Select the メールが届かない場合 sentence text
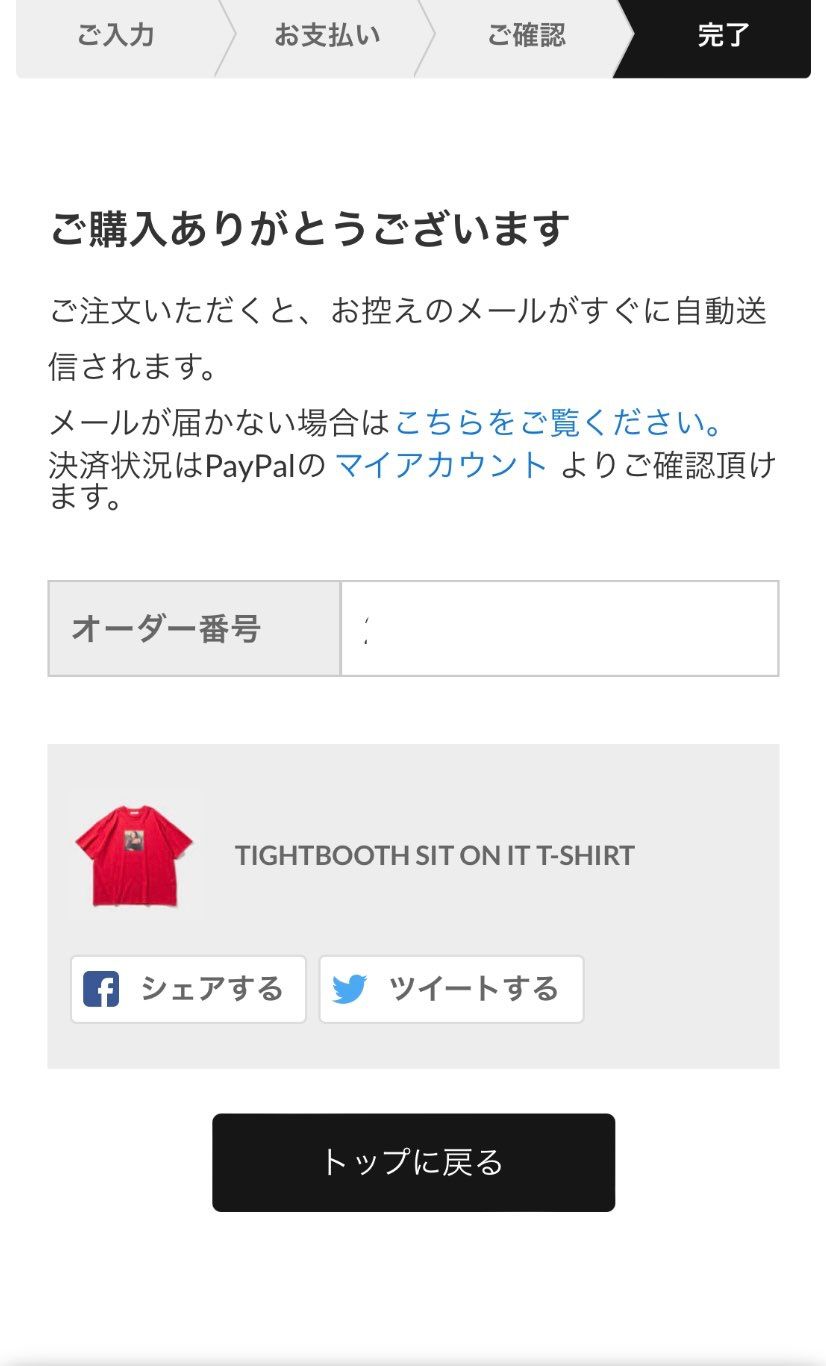Viewport: 826px width, 1366px height. coord(222,424)
